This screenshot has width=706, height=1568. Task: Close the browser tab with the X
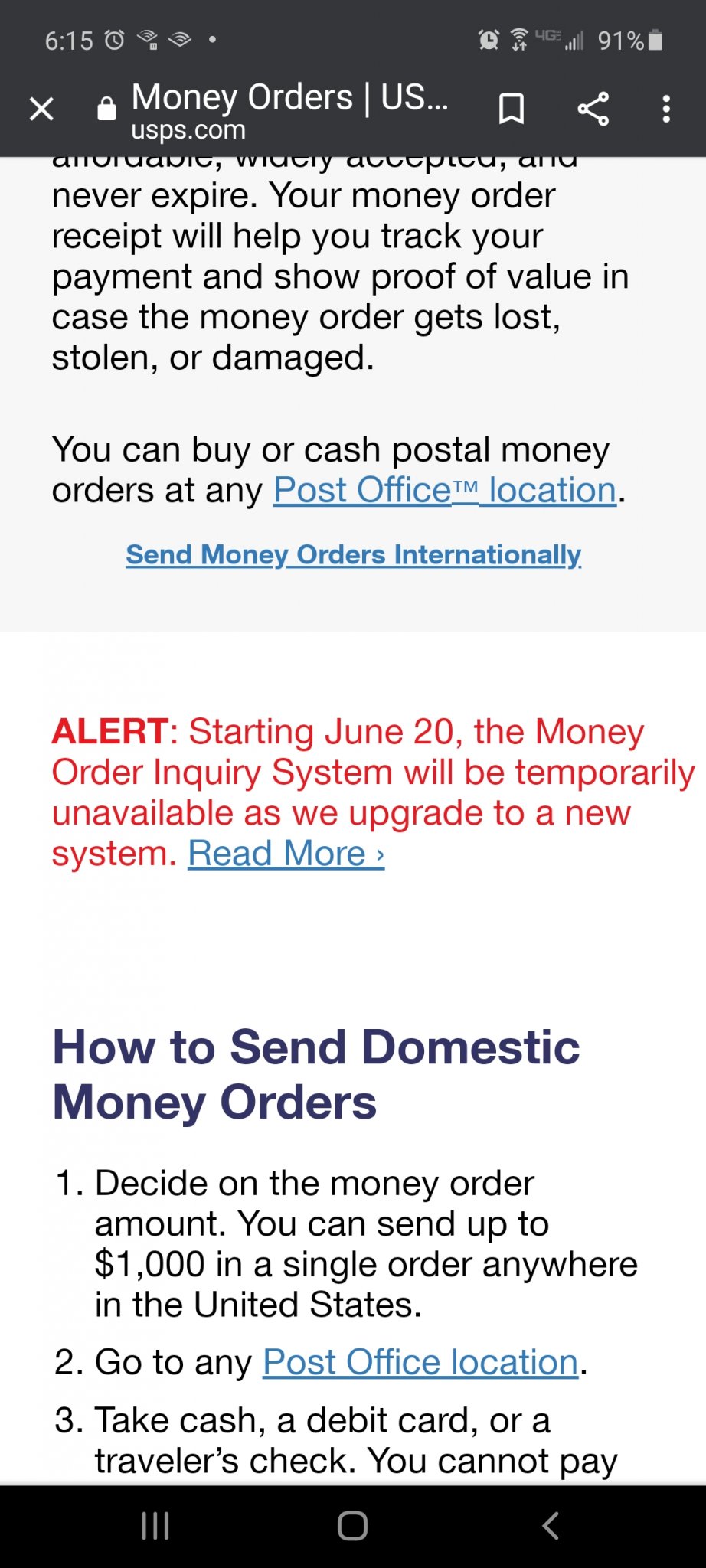[x=41, y=109]
